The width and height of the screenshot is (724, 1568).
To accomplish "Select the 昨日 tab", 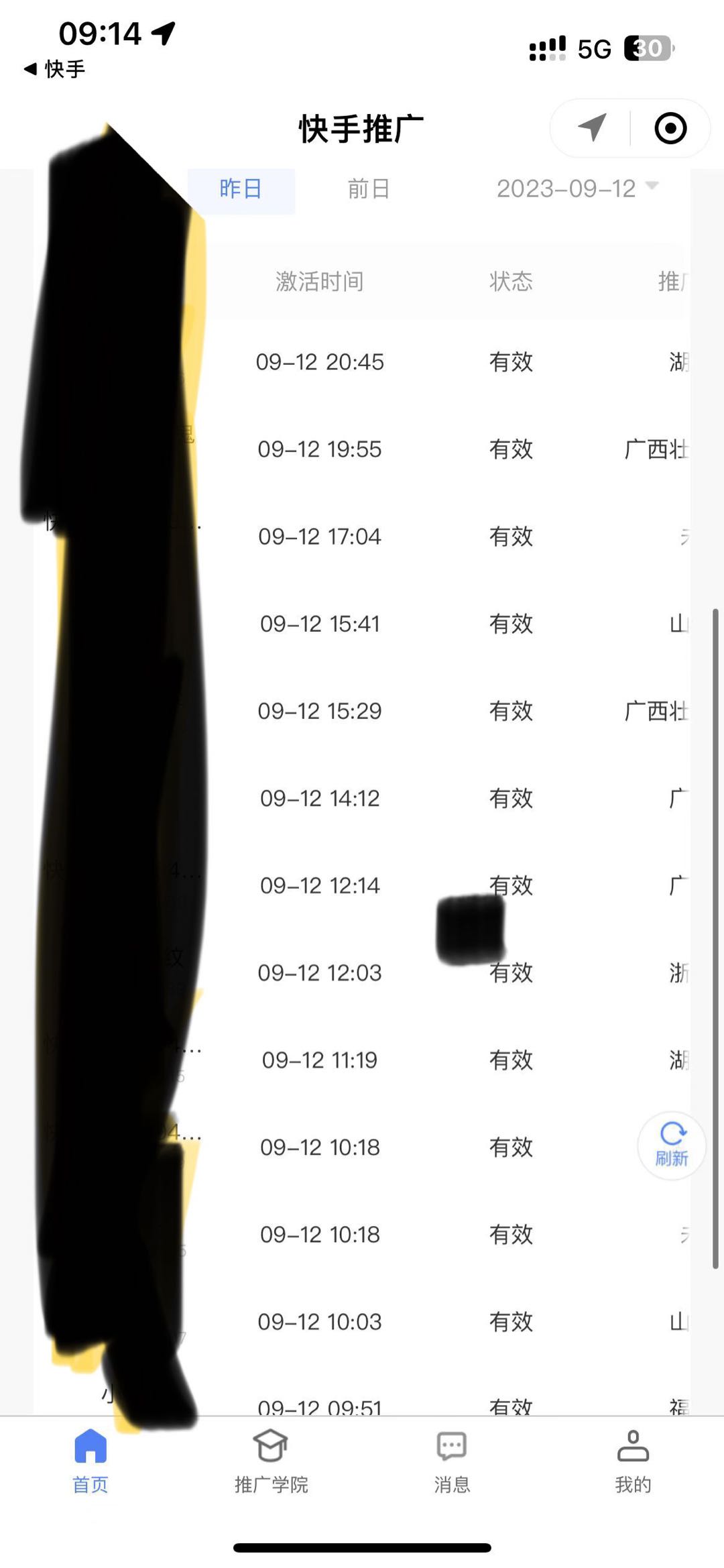I will tap(241, 190).
